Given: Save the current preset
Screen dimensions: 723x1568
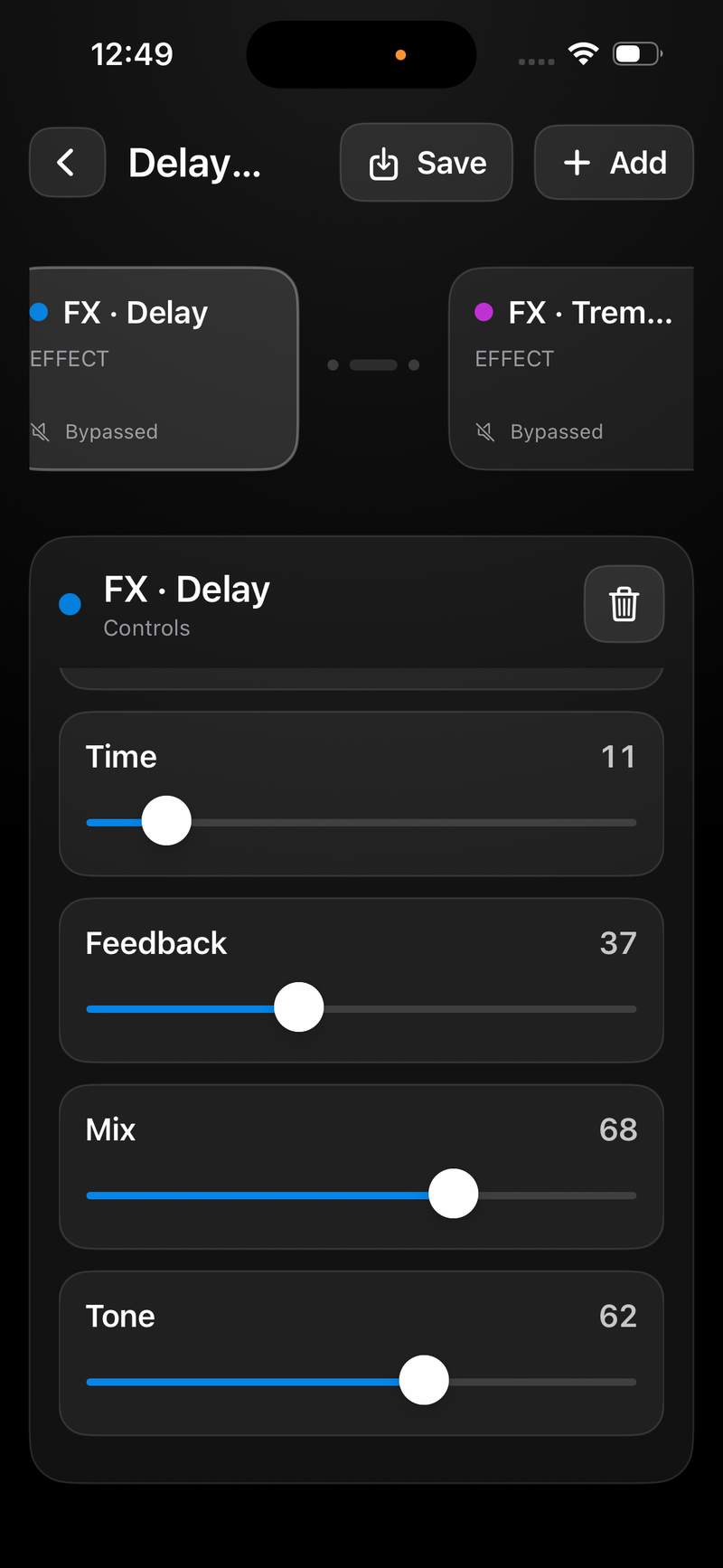Looking at the screenshot, I should 426,163.
